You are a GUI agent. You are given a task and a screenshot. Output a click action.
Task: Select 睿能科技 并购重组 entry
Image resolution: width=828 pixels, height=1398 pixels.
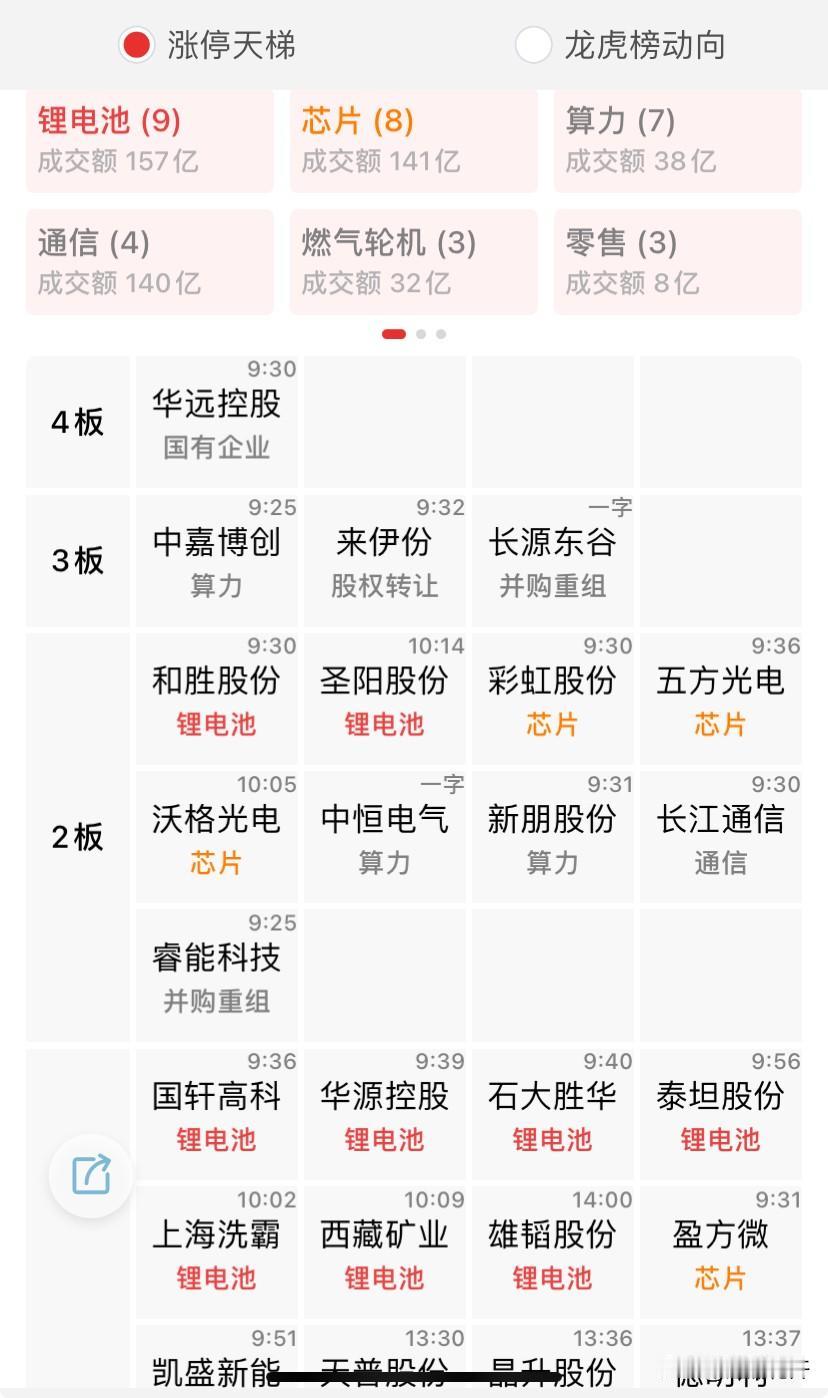[x=215, y=972]
